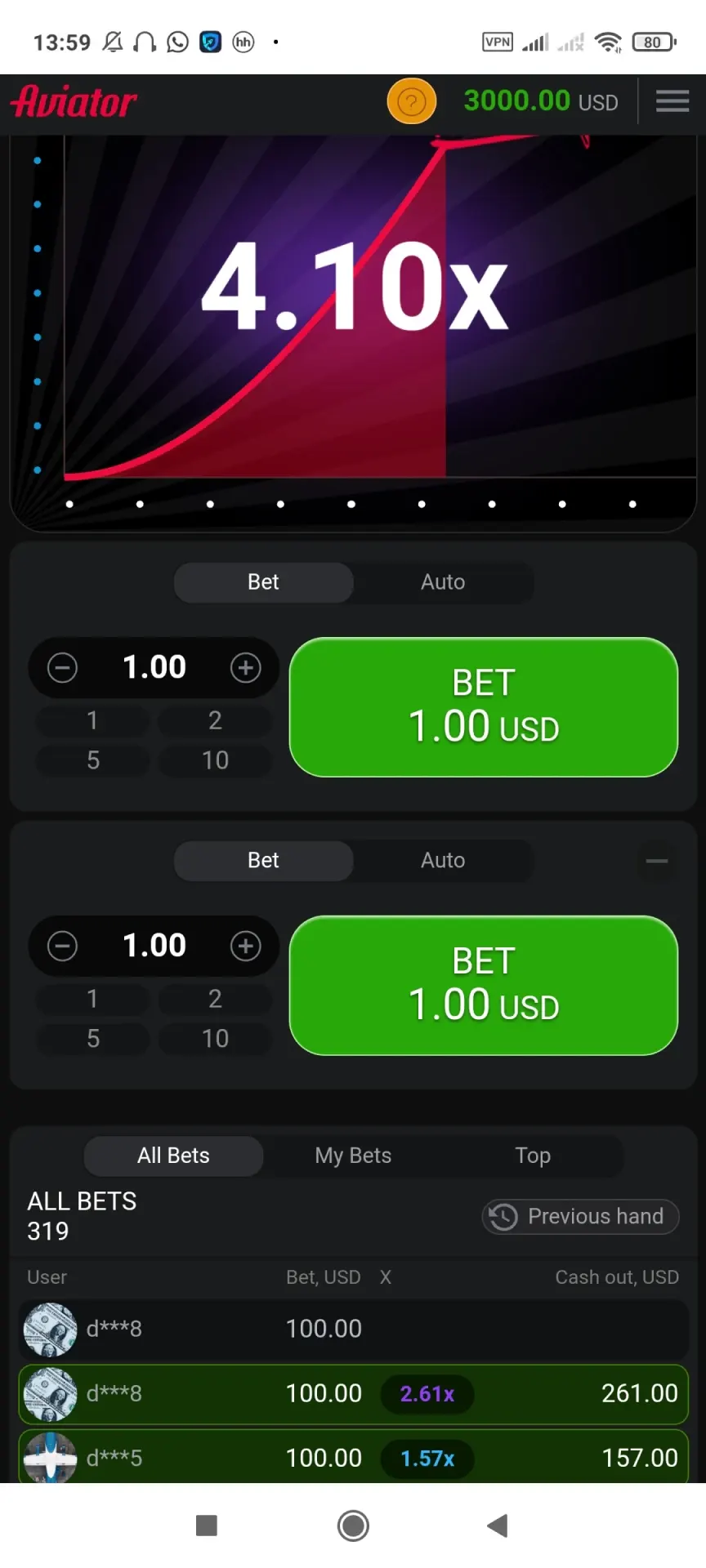Switch second bet panel to Auto
The width and height of the screenshot is (706, 1568).
coord(443,861)
